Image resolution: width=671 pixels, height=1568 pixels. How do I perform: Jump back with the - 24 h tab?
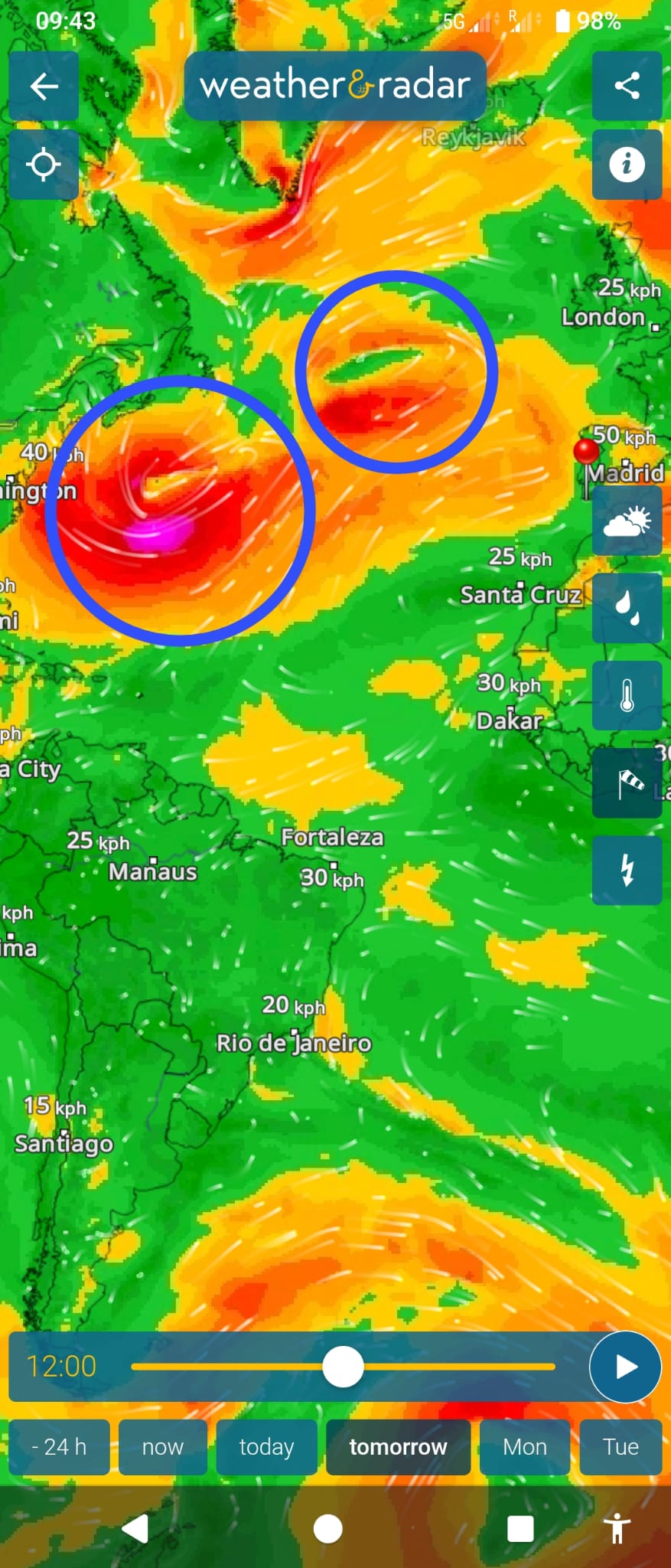click(x=59, y=1446)
